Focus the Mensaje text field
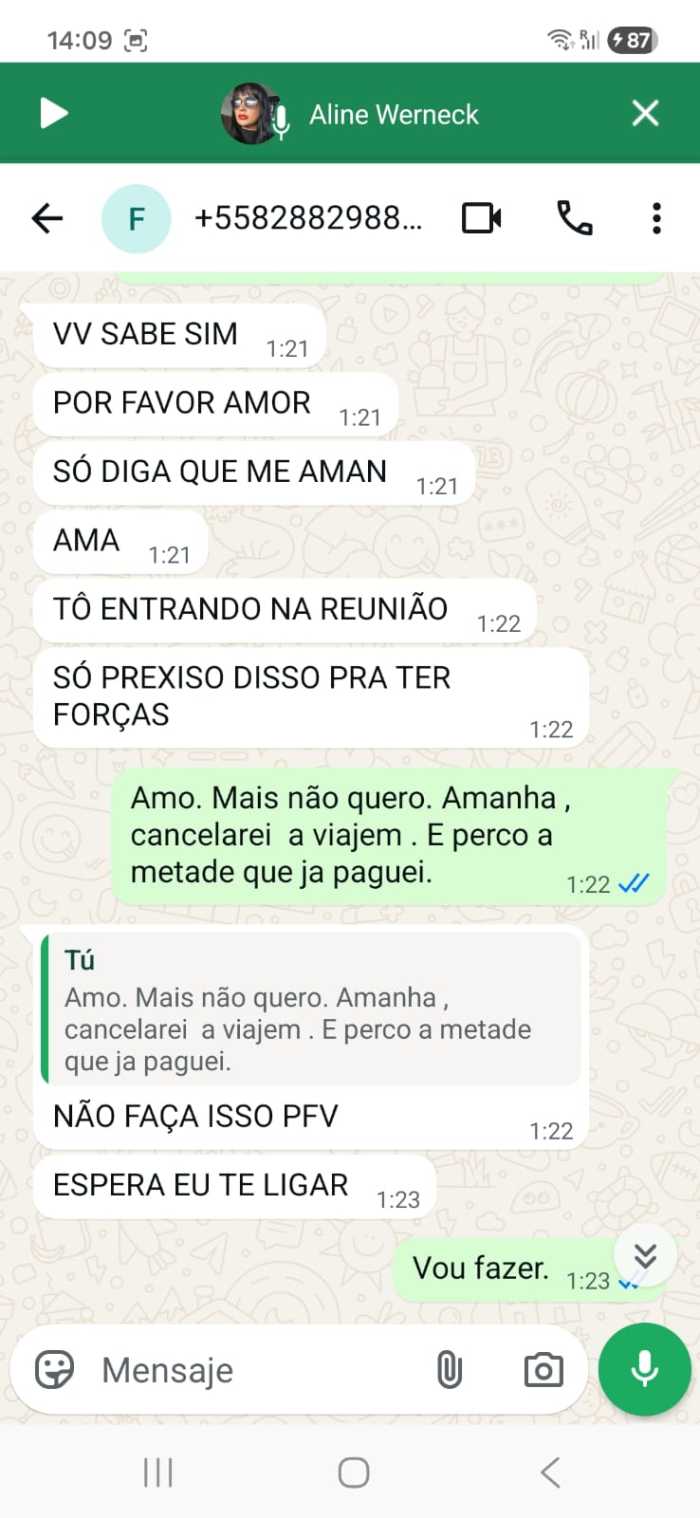700x1518 pixels. [x=250, y=1370]
